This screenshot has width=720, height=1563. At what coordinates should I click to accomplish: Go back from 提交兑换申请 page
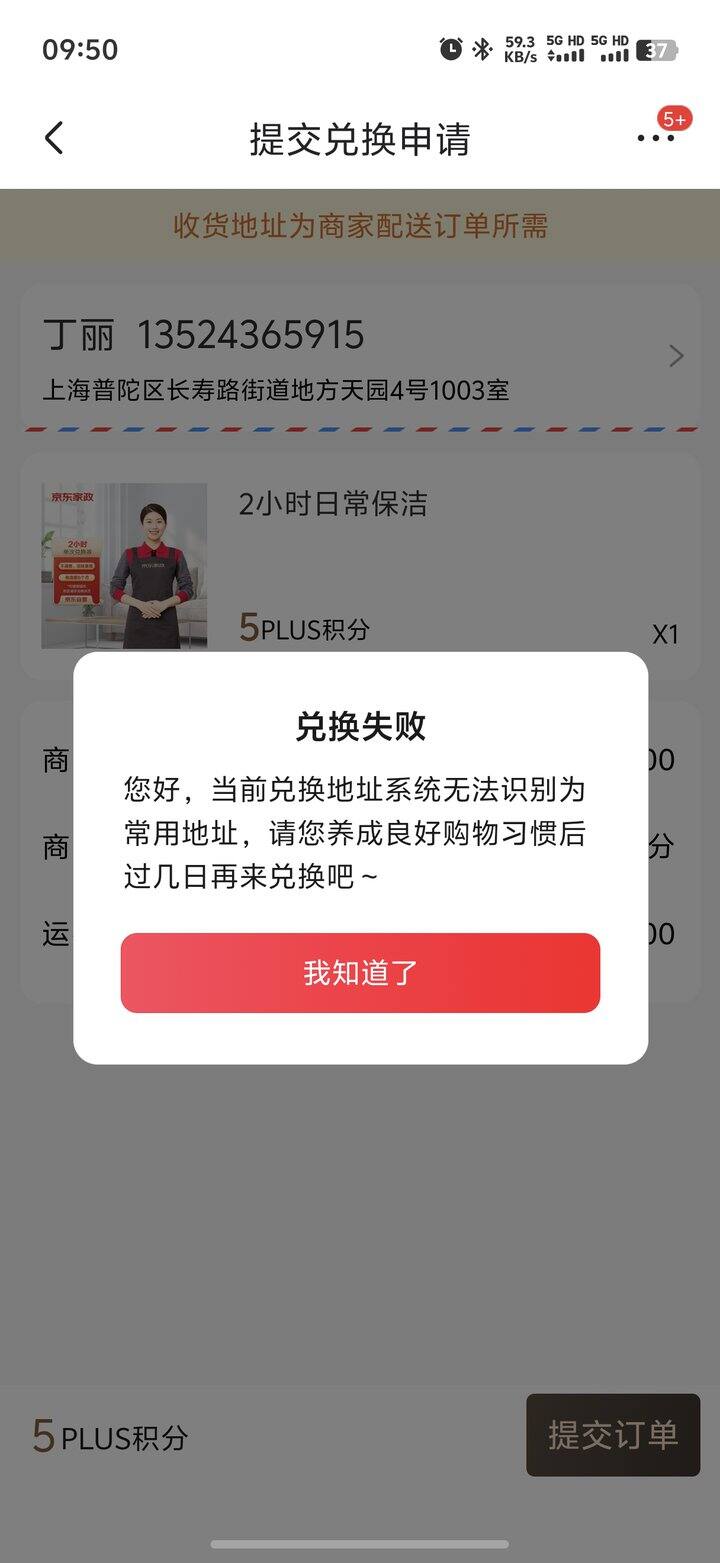click(55, 138)
